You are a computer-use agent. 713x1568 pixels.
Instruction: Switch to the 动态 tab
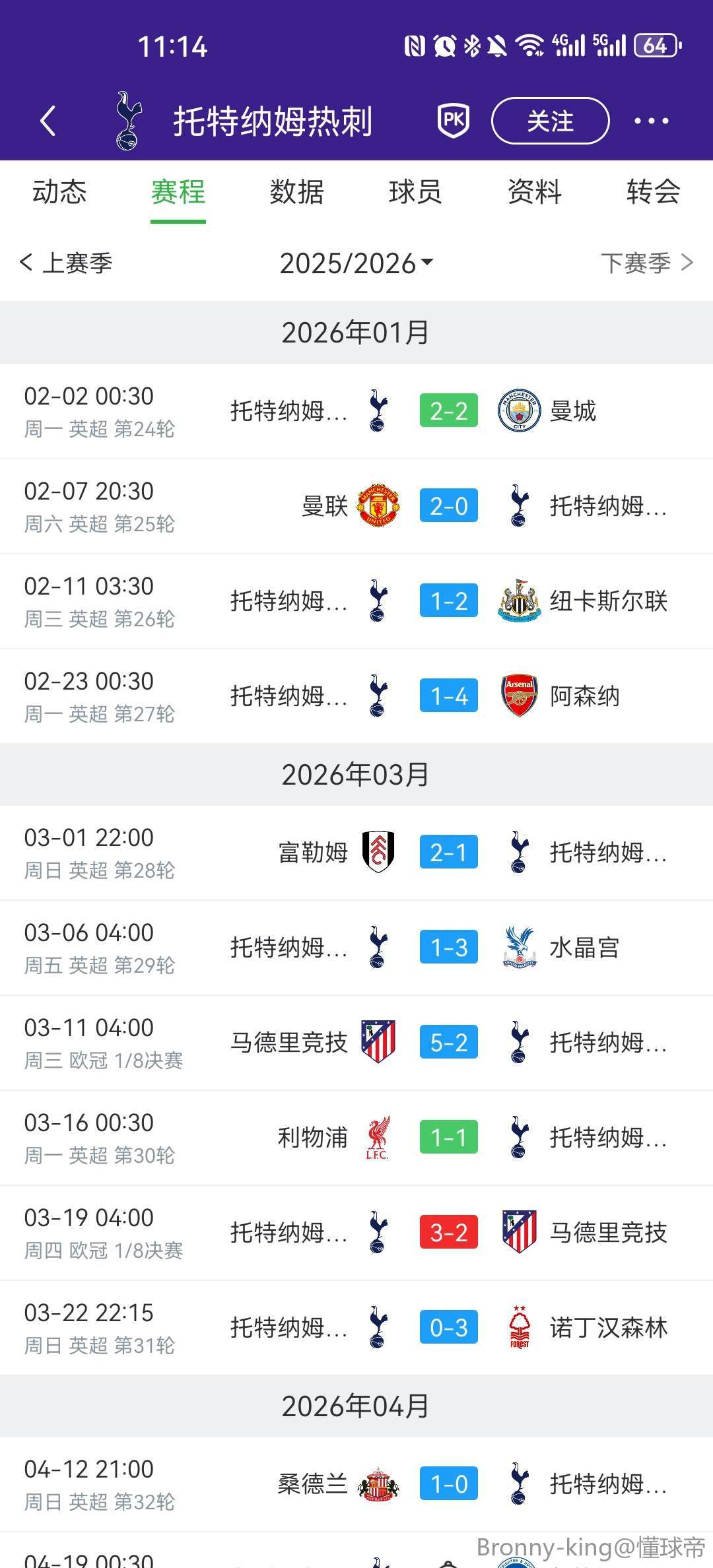(59, 192)
